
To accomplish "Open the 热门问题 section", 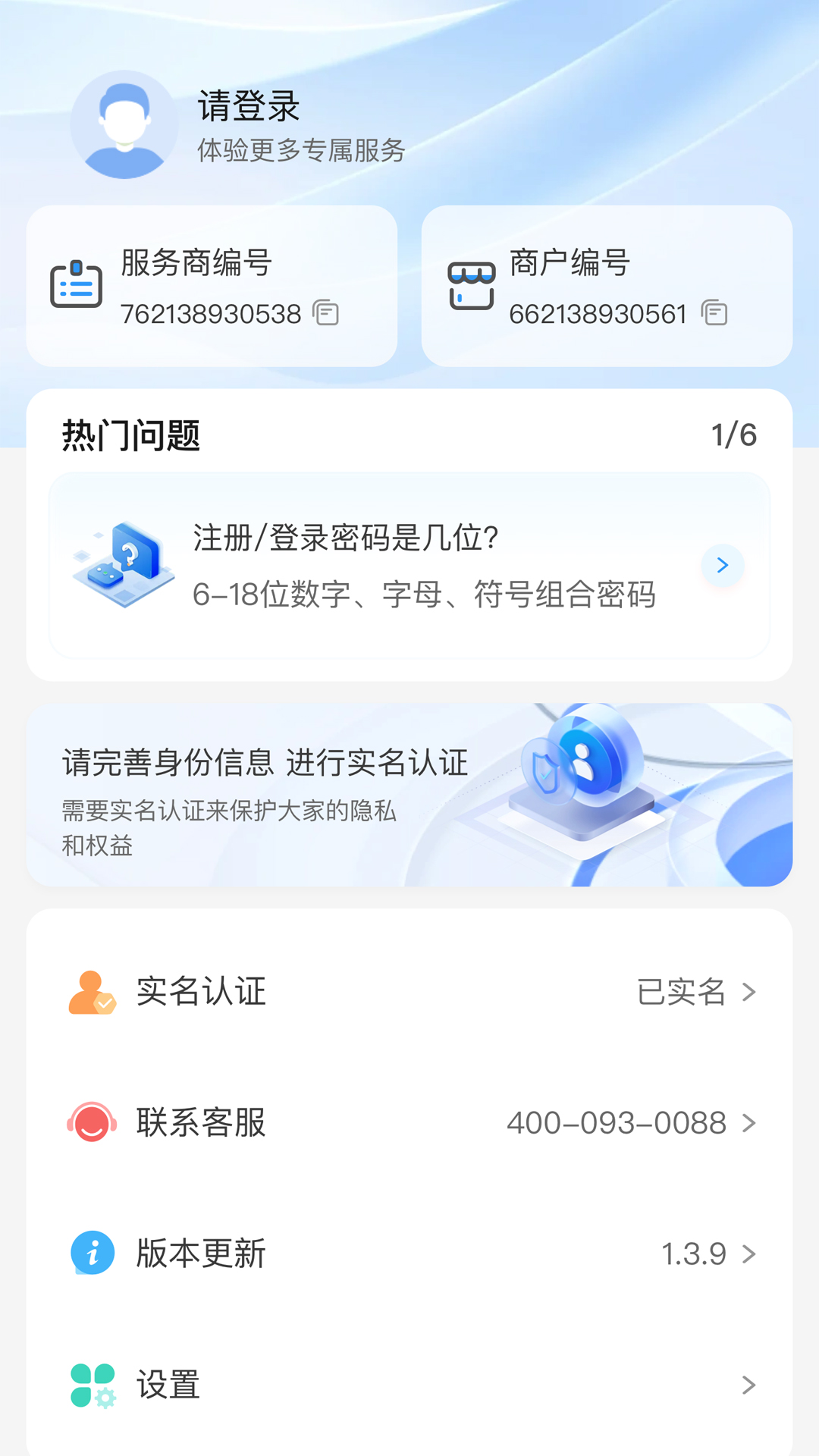I will (130, 436).
